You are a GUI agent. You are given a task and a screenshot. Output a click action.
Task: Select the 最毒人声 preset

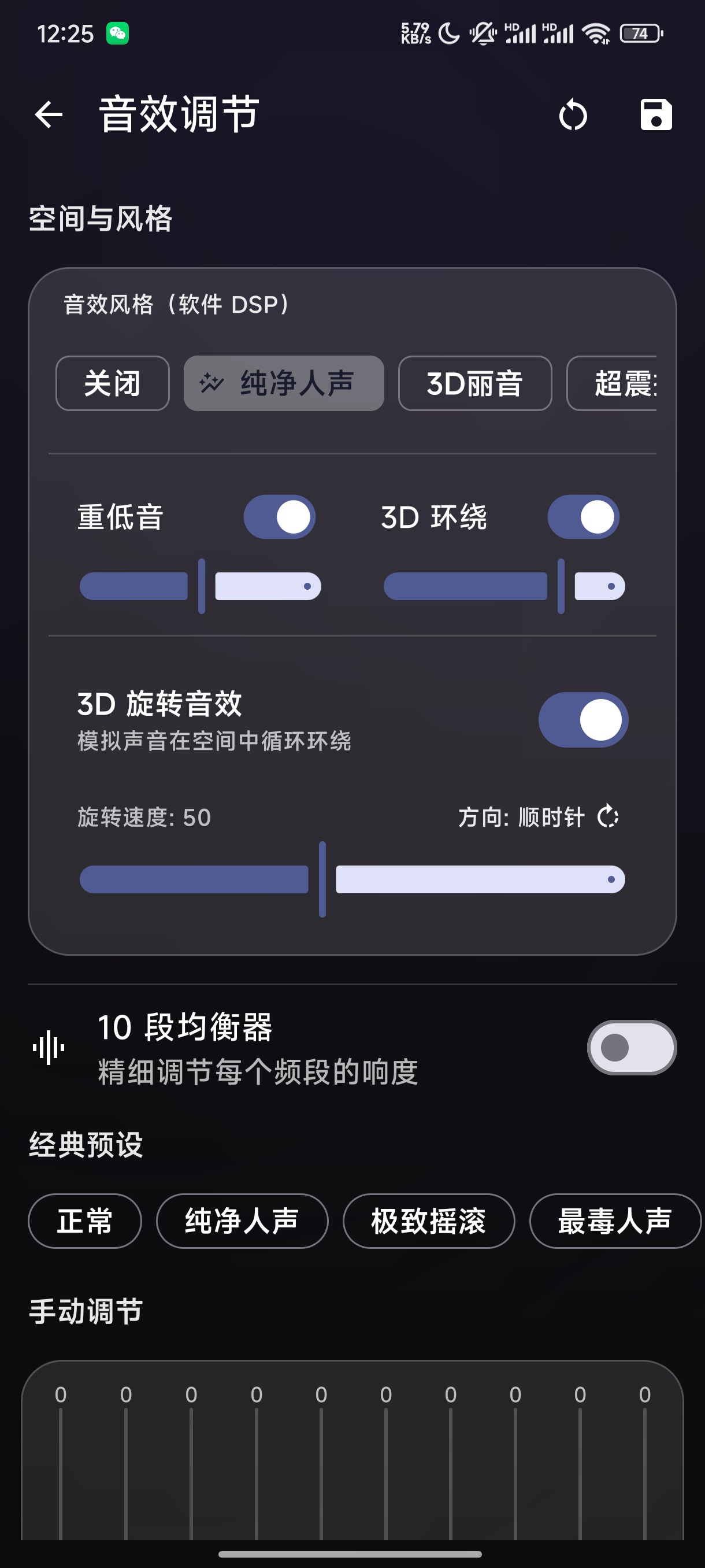tap(614, 1221)
